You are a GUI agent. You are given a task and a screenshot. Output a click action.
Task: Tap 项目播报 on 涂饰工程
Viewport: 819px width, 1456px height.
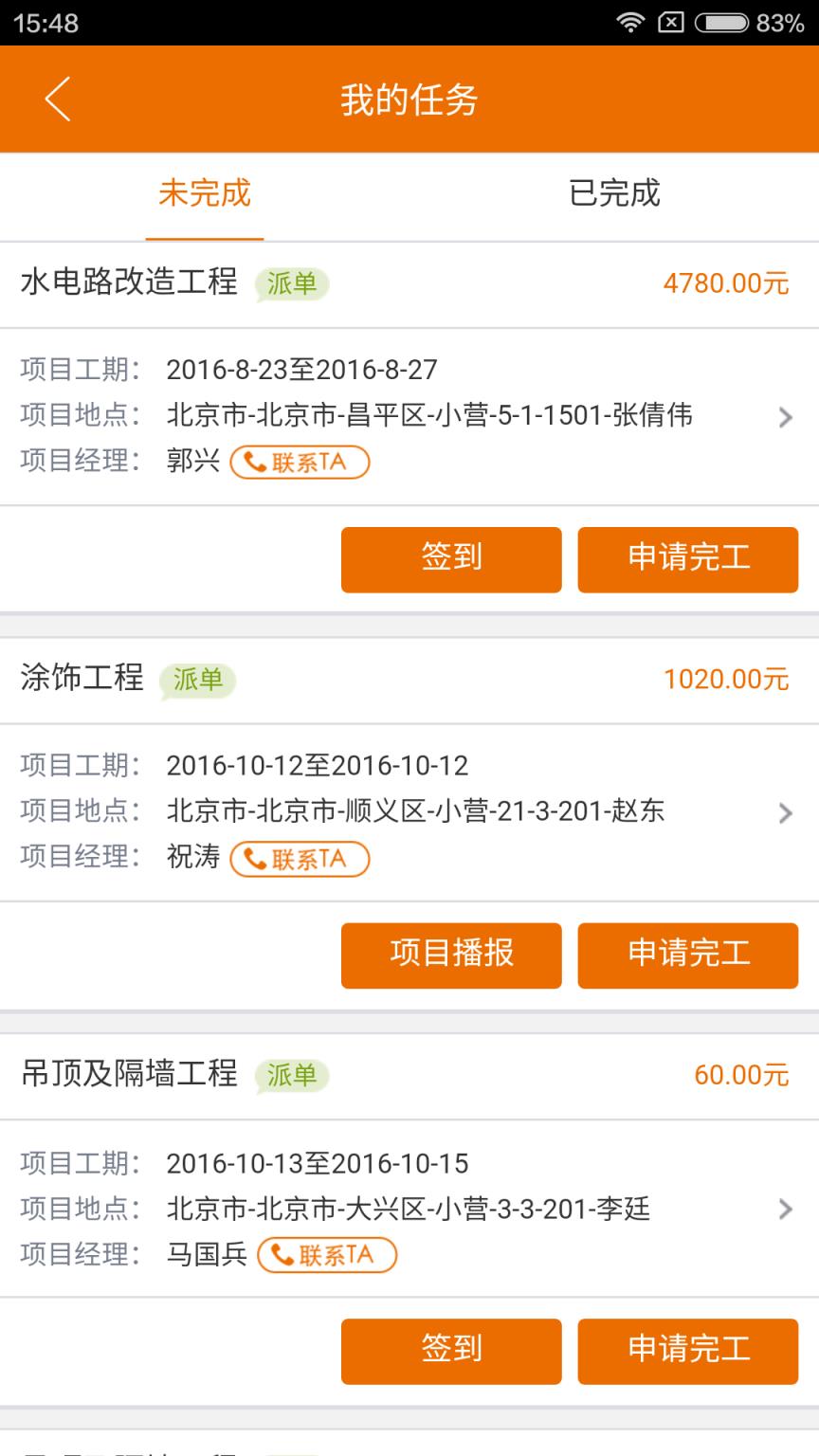point(451,955)
